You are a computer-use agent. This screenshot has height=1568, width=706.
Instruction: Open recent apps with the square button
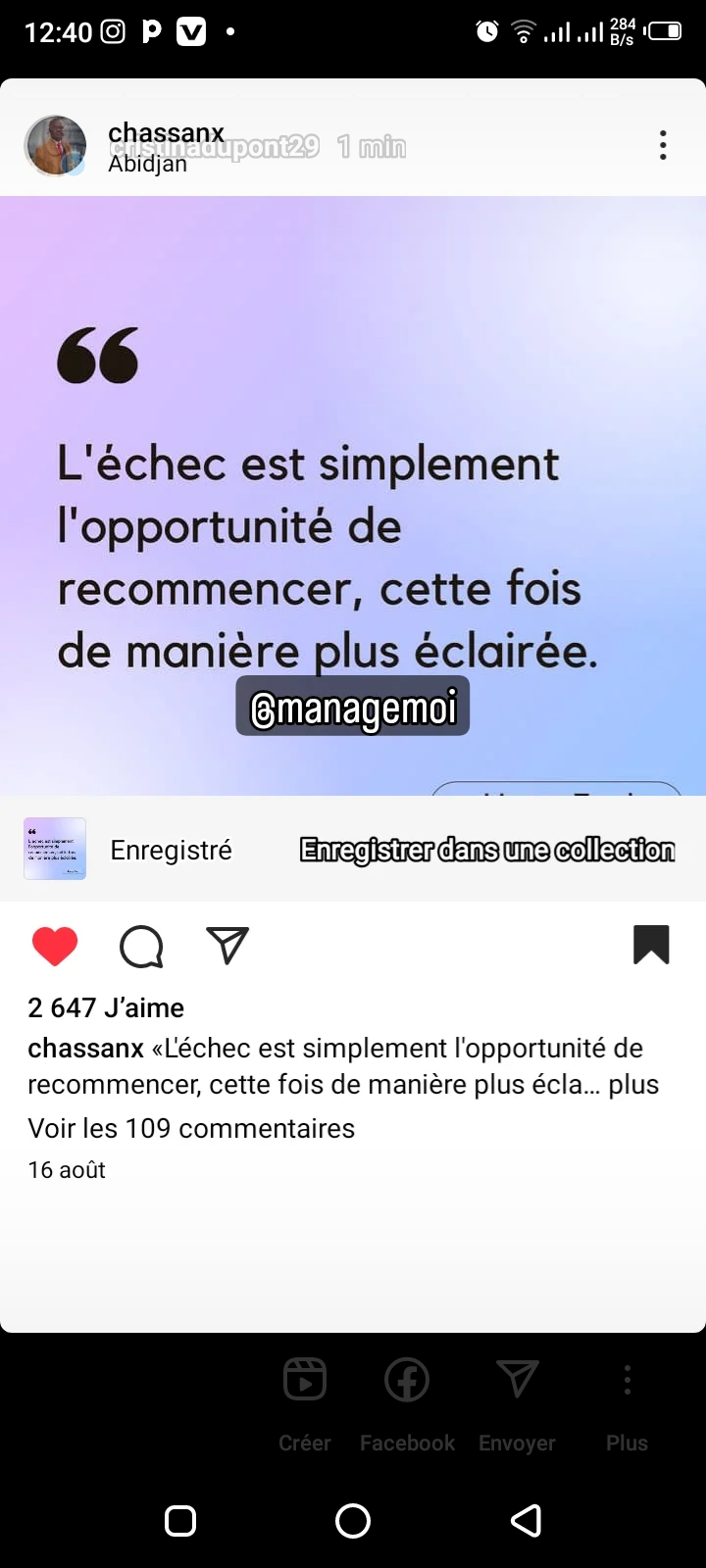[x=180, y=1520]
